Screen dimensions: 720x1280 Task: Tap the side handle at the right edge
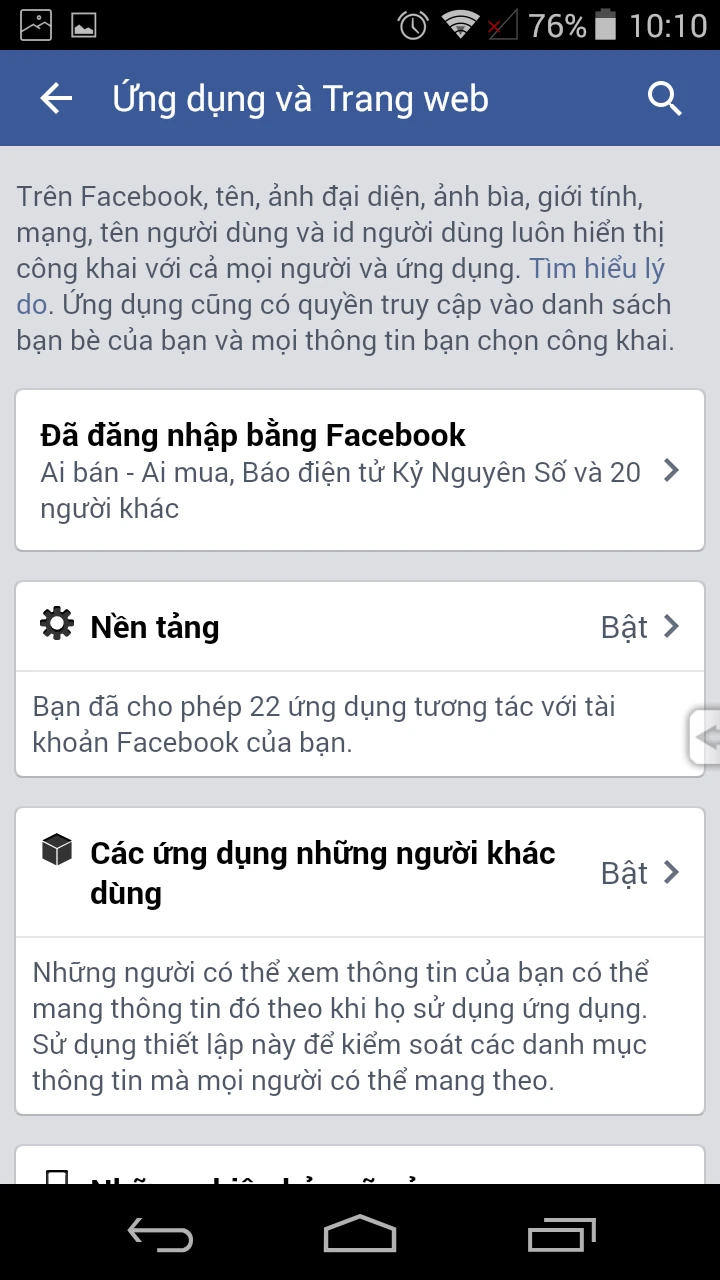705,738
